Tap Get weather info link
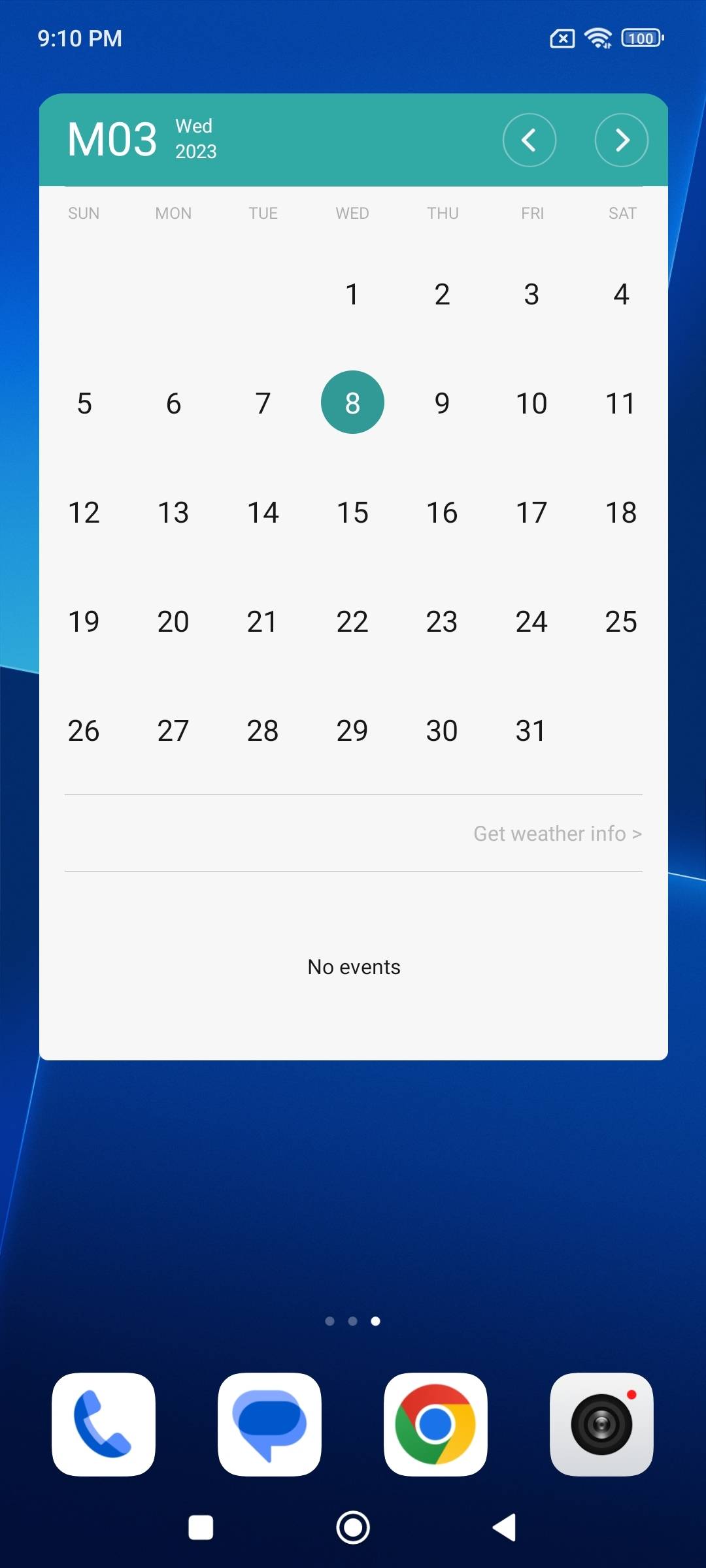 point(557,834)
